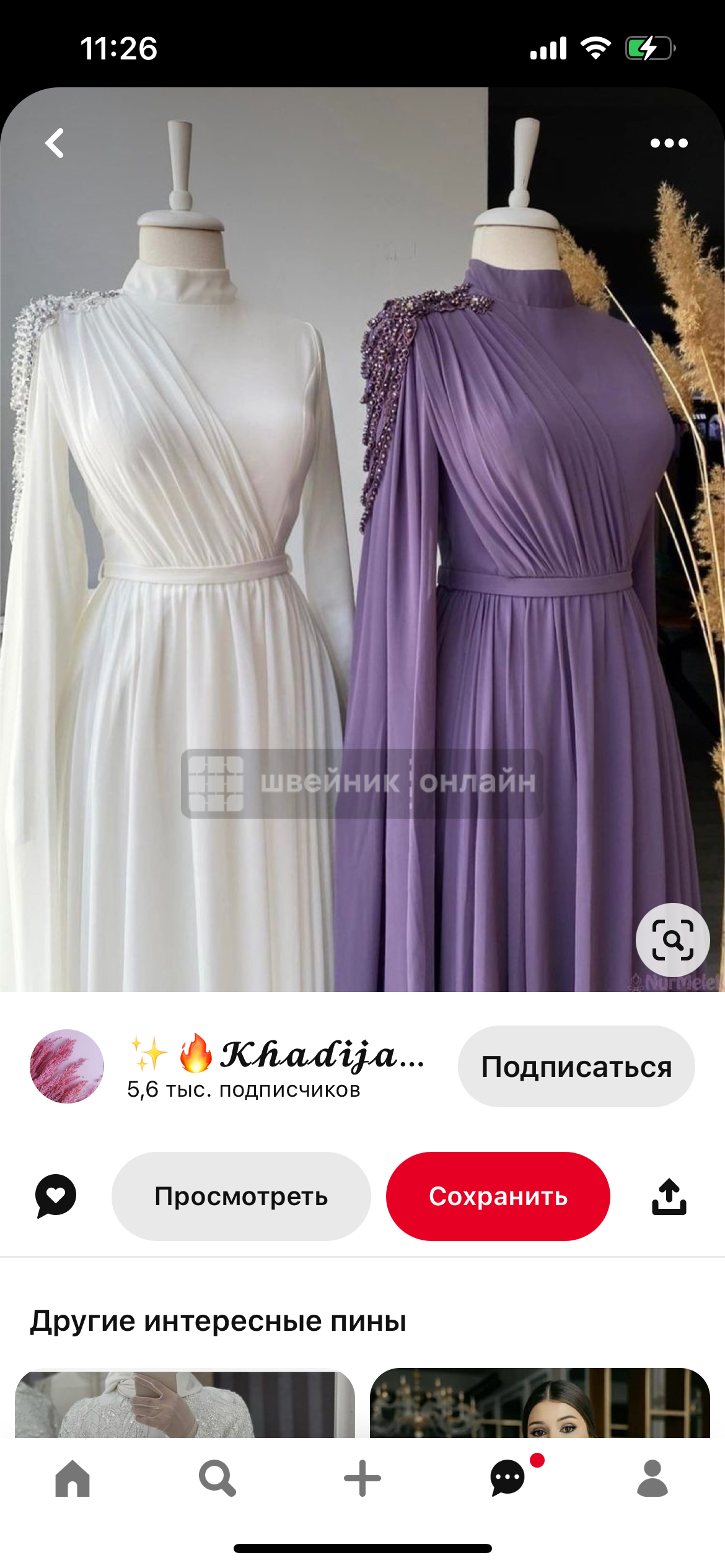Switch to the Profile tab

[652, 1478]
